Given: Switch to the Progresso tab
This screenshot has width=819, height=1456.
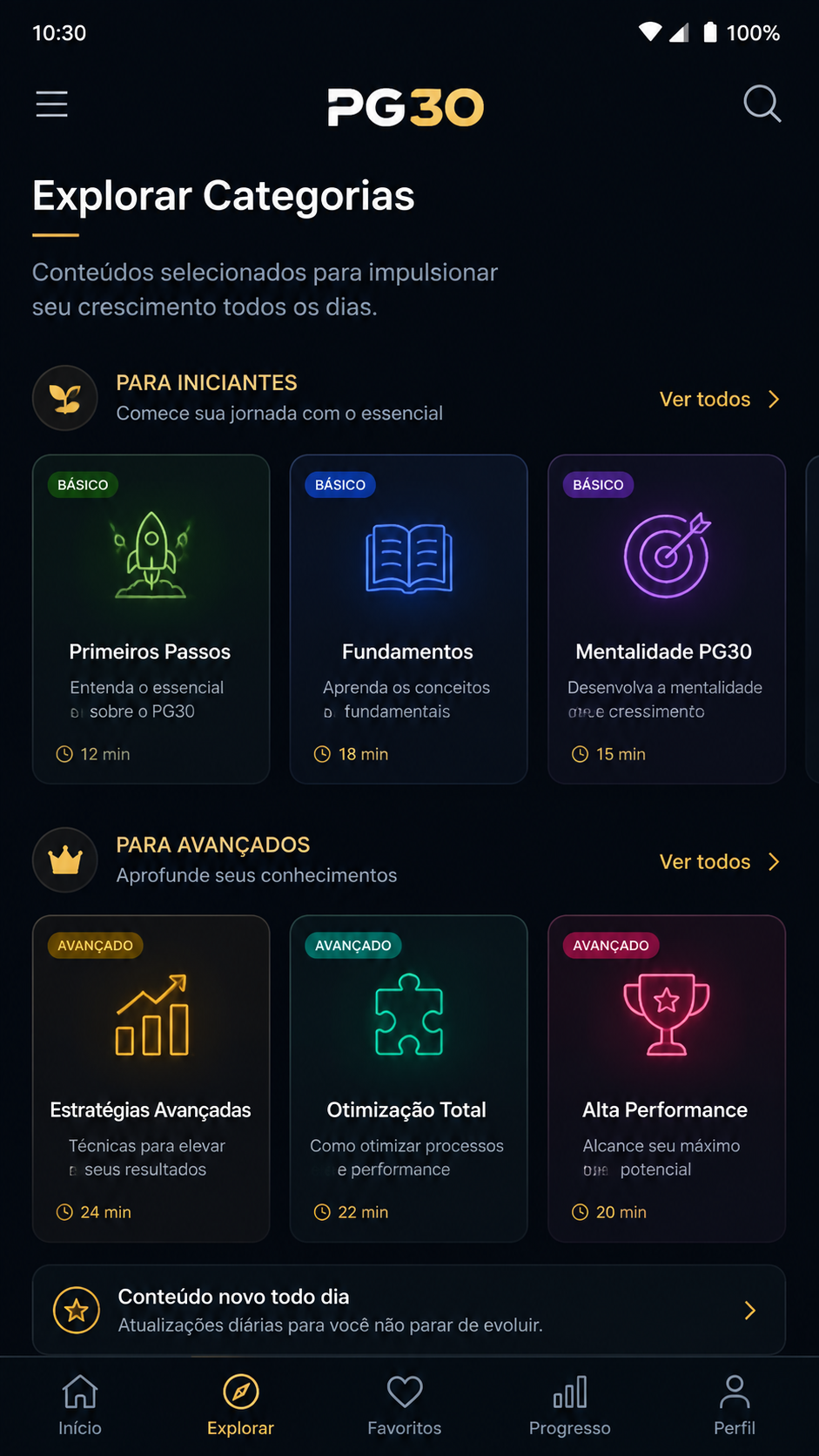Looking at the screenshot, I should coord(570,1405).
